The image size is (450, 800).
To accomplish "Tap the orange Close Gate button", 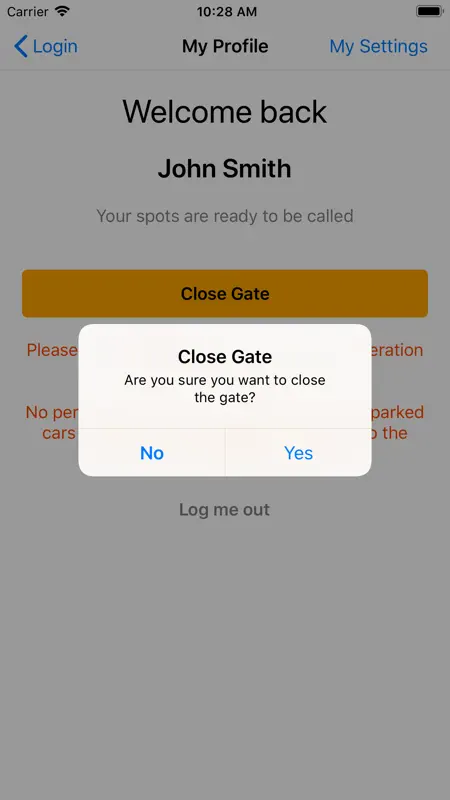I will tap(225, 293).
